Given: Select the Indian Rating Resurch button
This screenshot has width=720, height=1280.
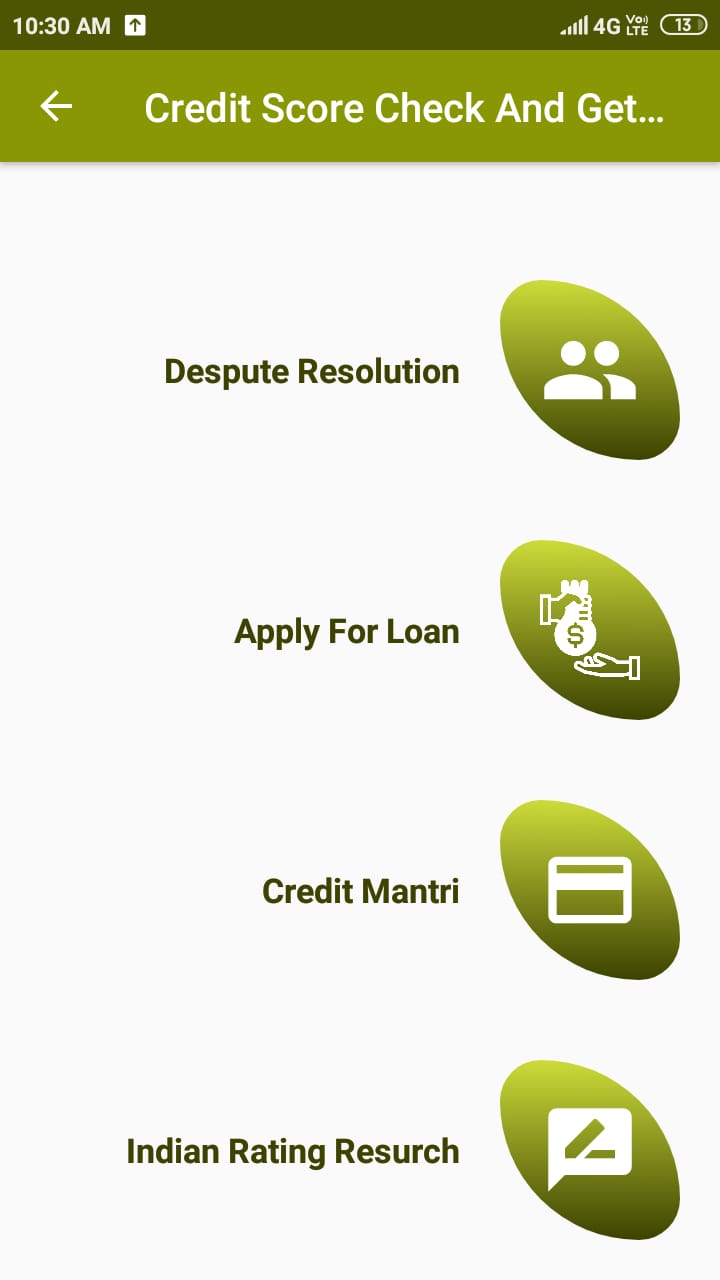Looking at the screenshot, I should click(x=590, y=1150).
